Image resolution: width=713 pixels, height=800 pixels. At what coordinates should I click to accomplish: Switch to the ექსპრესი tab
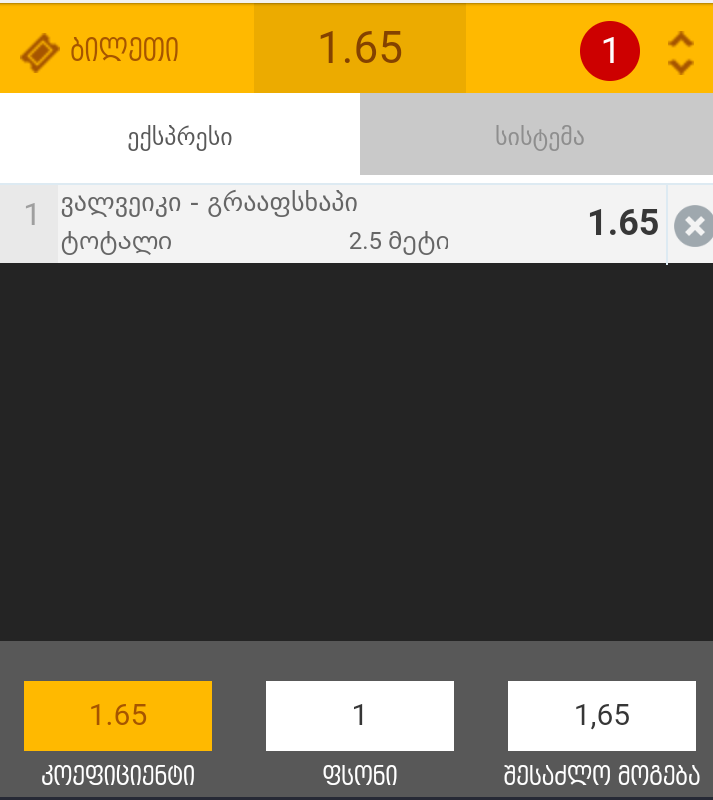click(180, 137)
